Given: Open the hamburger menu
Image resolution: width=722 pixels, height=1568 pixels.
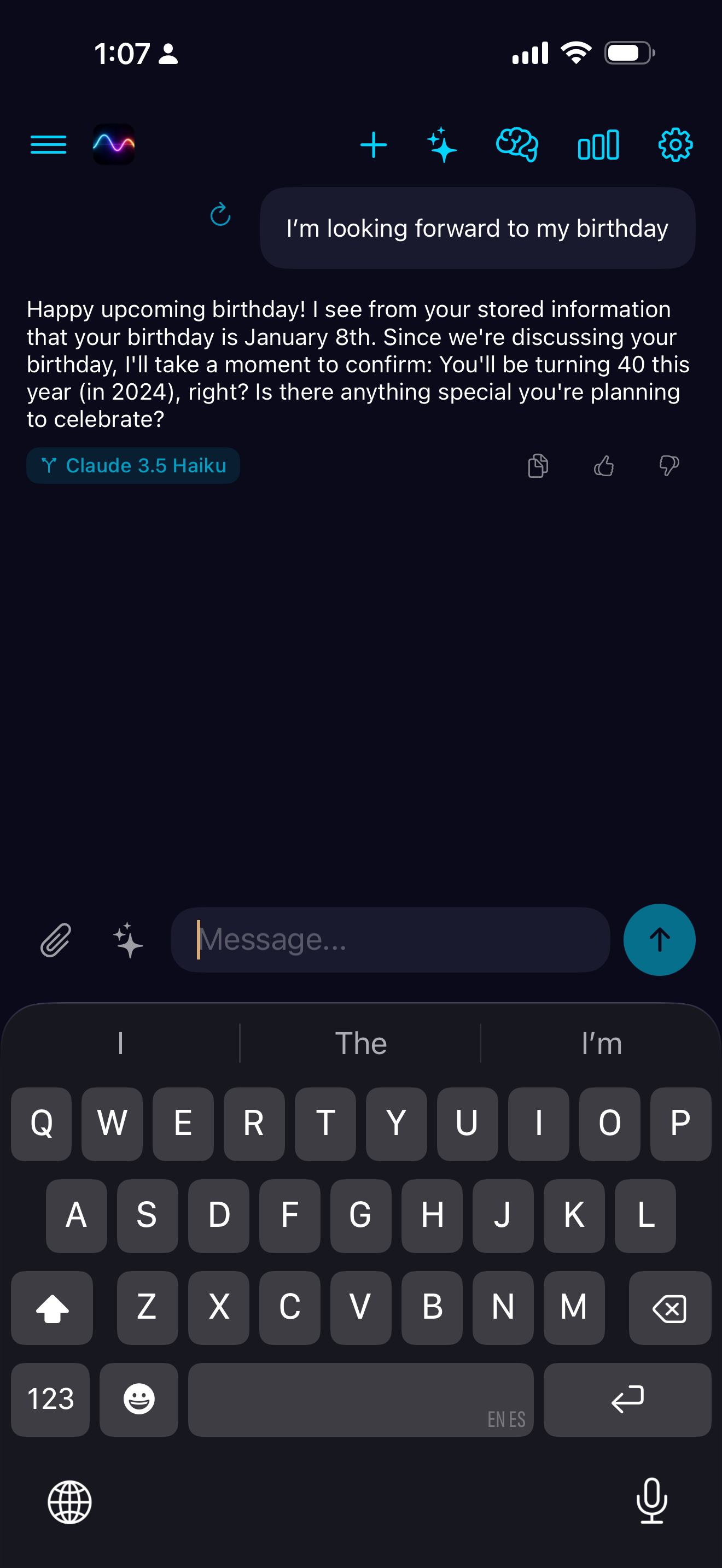Looking at the screenshot, I should click(x=49, y=145).
